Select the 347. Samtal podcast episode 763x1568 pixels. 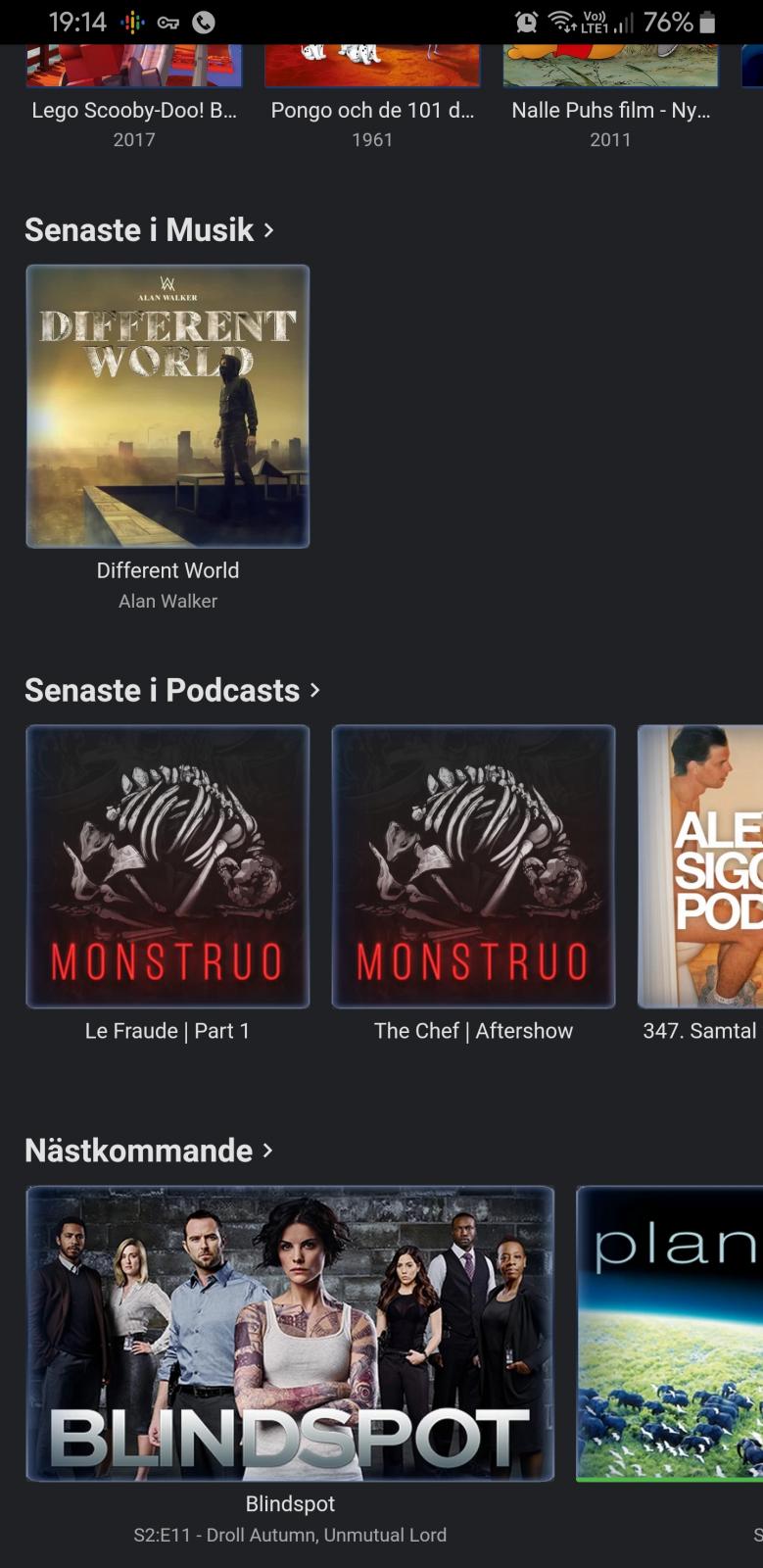(700, 867)
